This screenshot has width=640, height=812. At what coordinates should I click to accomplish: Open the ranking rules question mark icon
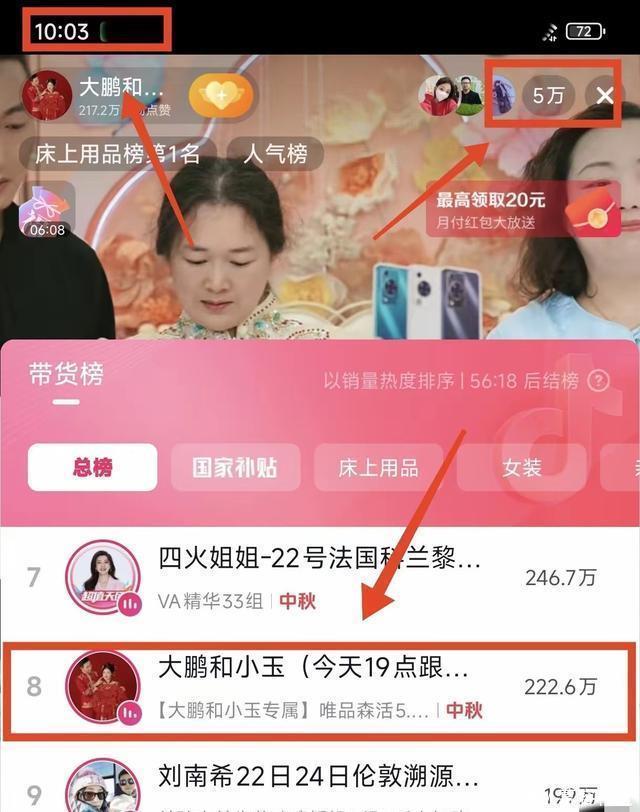click(x=599, y=381)
